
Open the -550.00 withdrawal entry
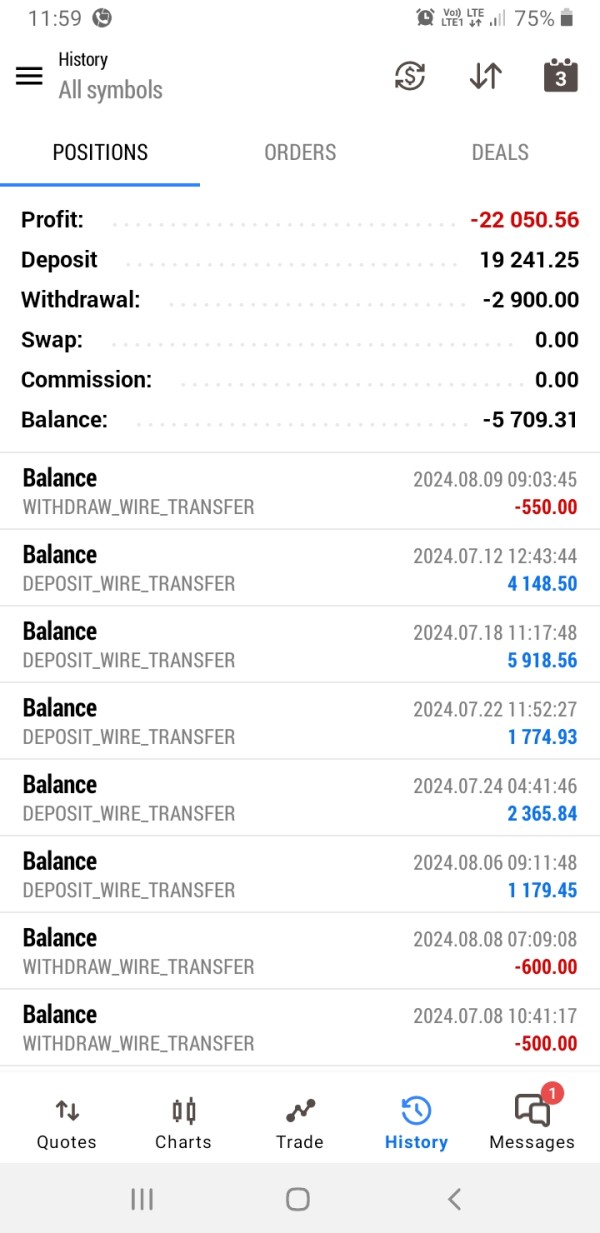point(300,491)
